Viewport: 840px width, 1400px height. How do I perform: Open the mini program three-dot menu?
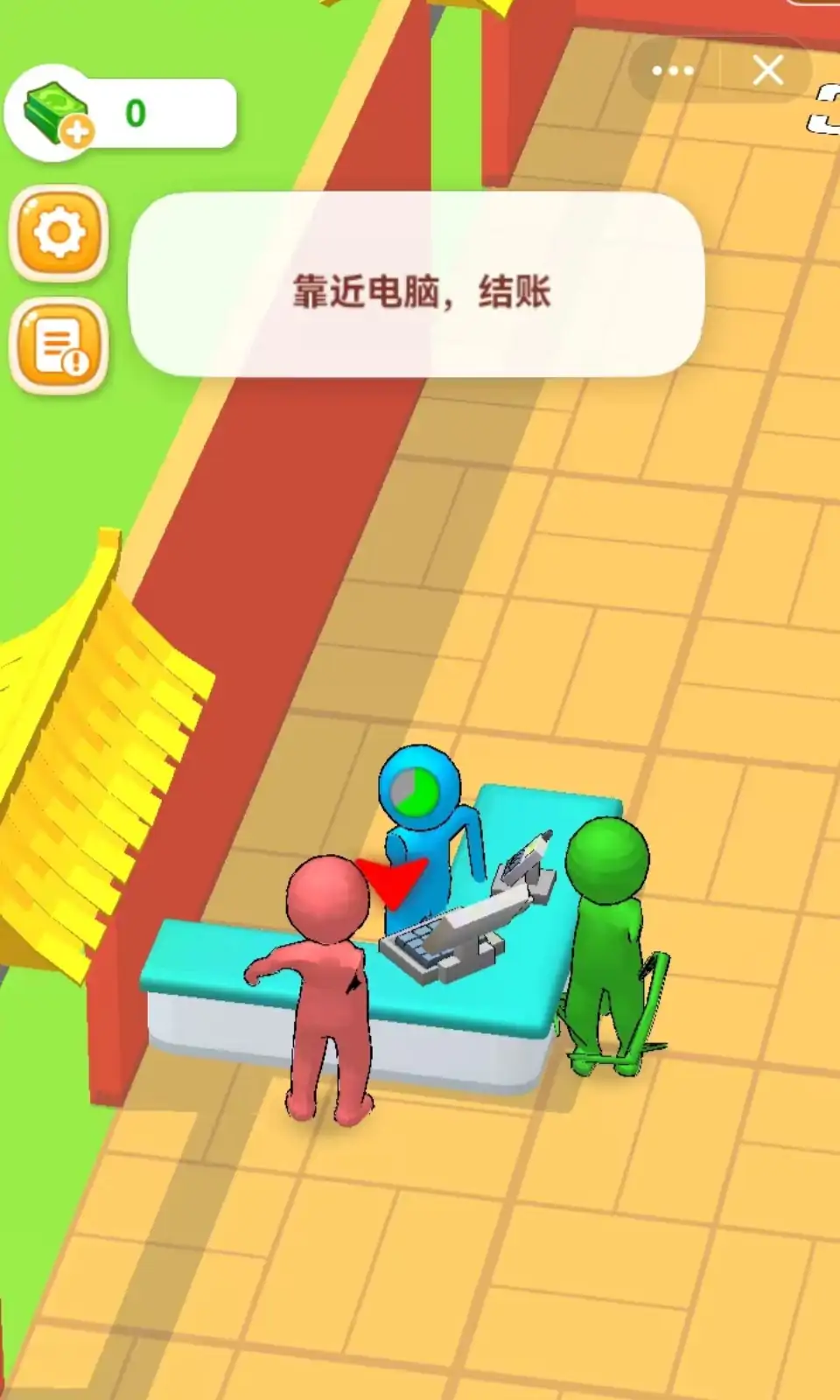[x=673, y=71]
